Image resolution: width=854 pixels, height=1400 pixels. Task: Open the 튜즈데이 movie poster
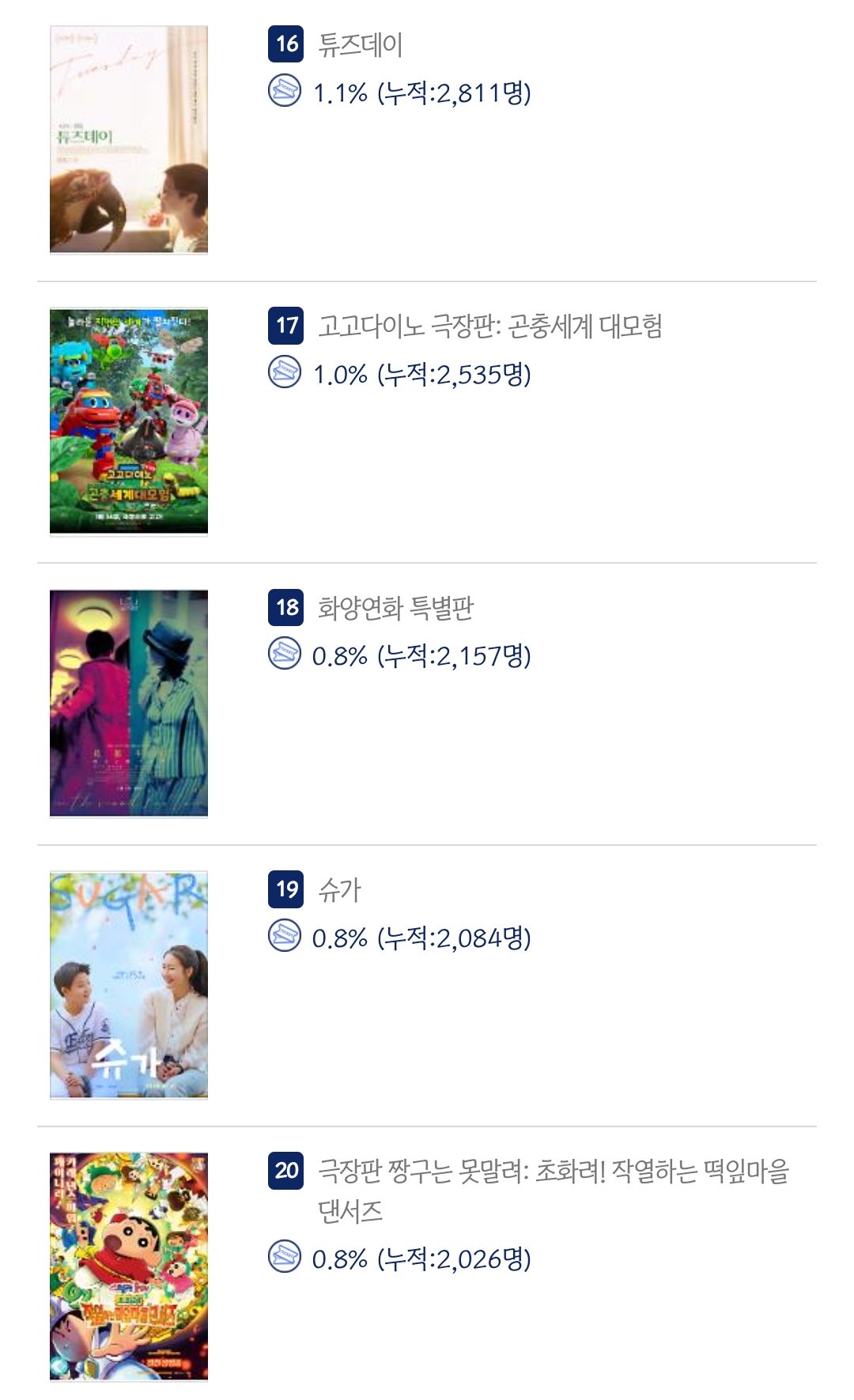[x=129, y=140]
